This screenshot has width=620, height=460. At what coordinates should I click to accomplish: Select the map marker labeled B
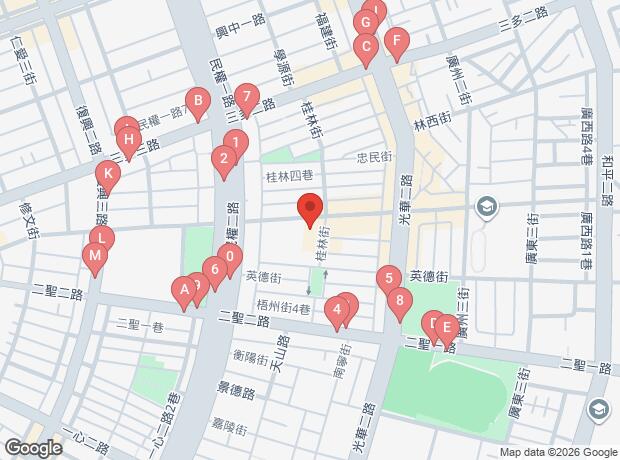[198, 104]
